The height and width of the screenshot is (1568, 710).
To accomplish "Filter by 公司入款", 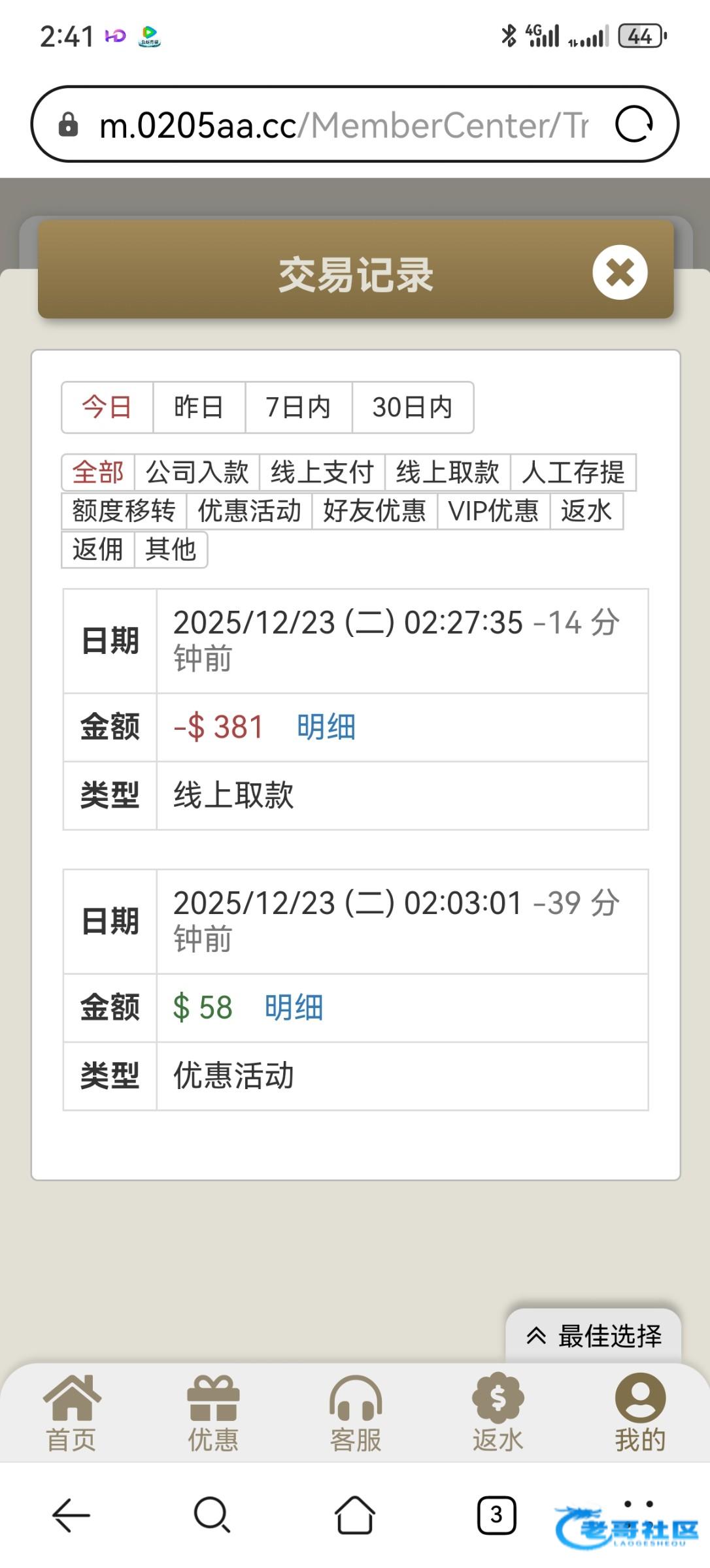I will (x=197, y=472).
